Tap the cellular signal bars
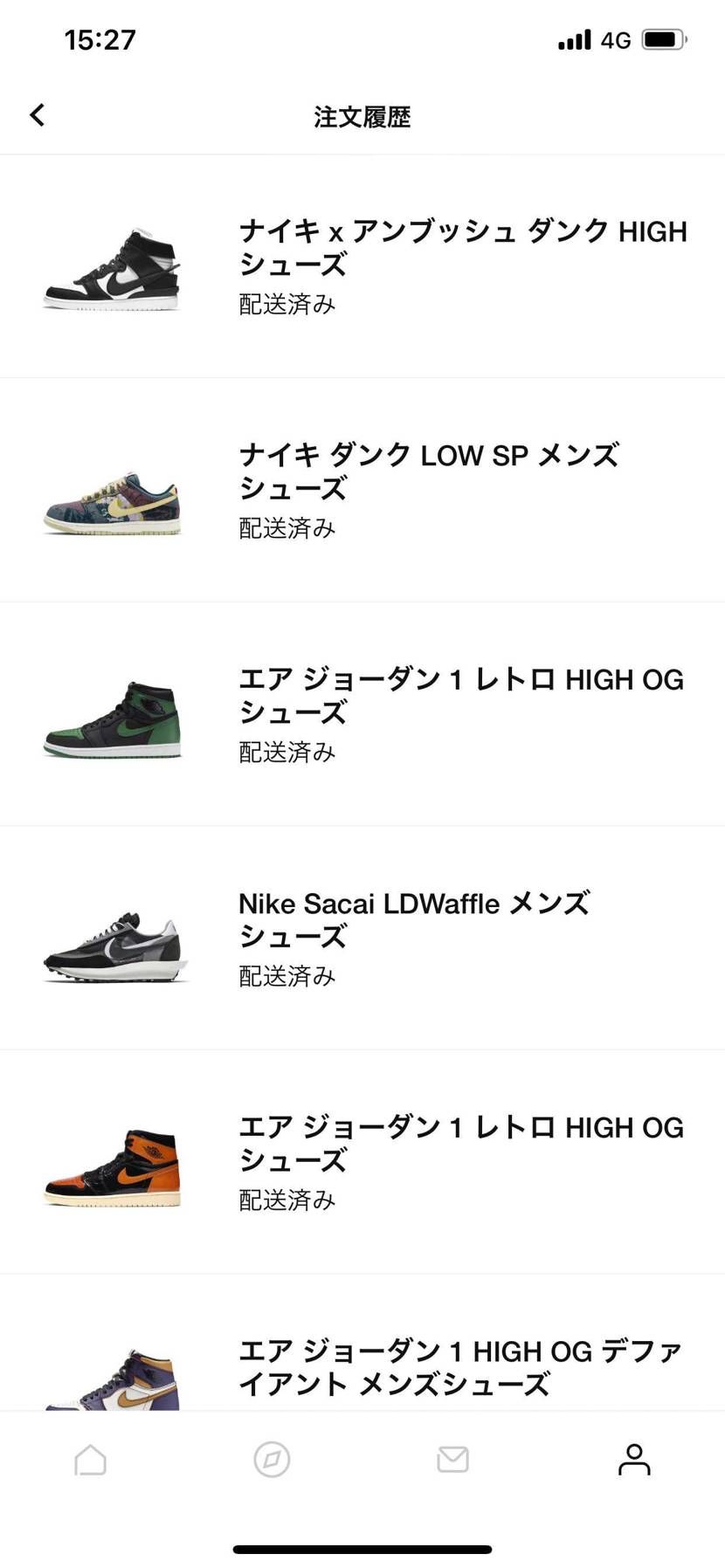This screenshot has height=1568, width=725. [x=572, y=38]
